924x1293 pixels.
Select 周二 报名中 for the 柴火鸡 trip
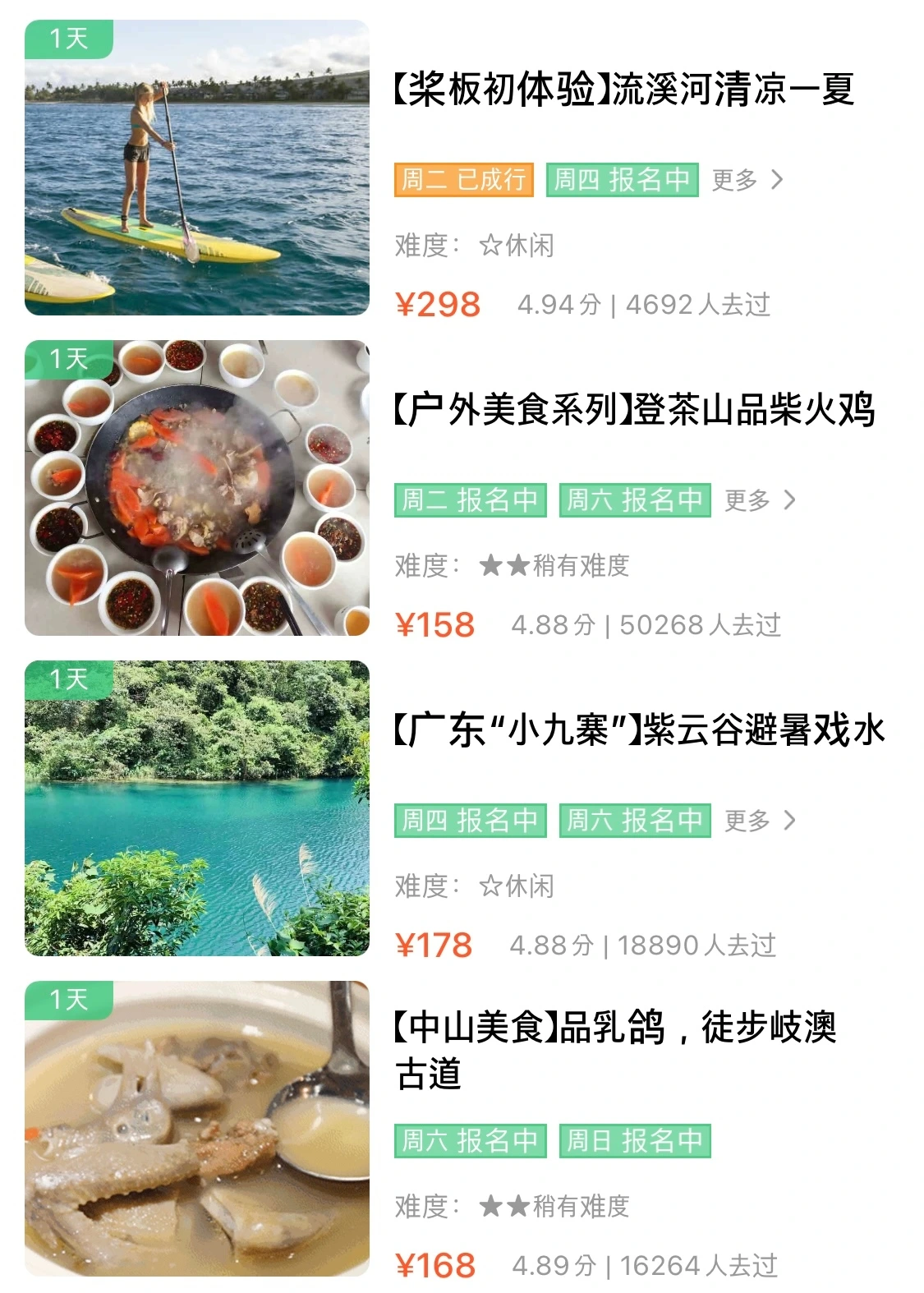tap(470, 499)
